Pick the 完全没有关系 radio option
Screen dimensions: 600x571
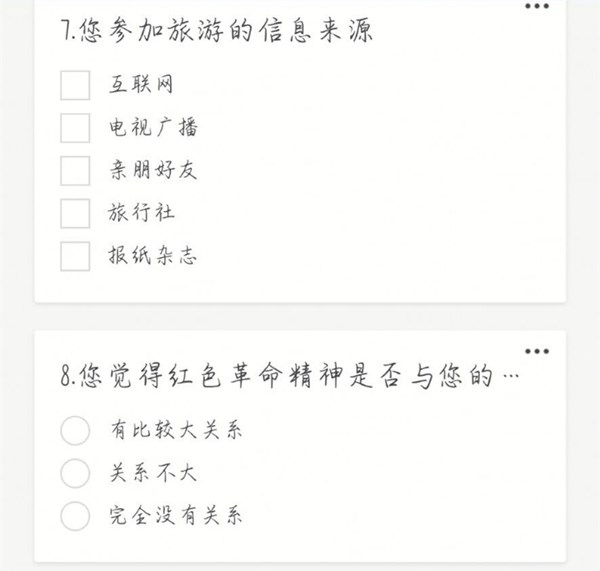[x=75, y=517]
